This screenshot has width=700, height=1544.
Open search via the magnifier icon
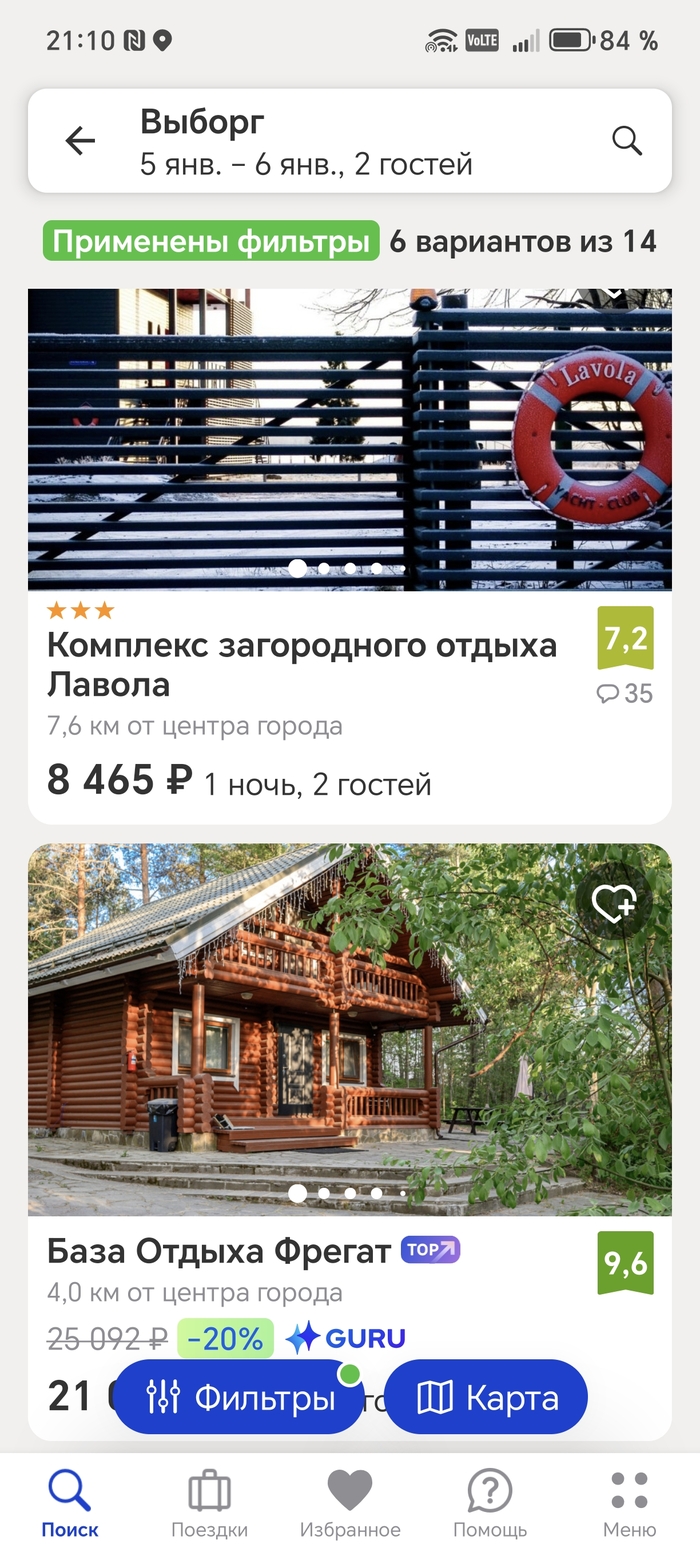pyautogui.click(x=627, y=141)
